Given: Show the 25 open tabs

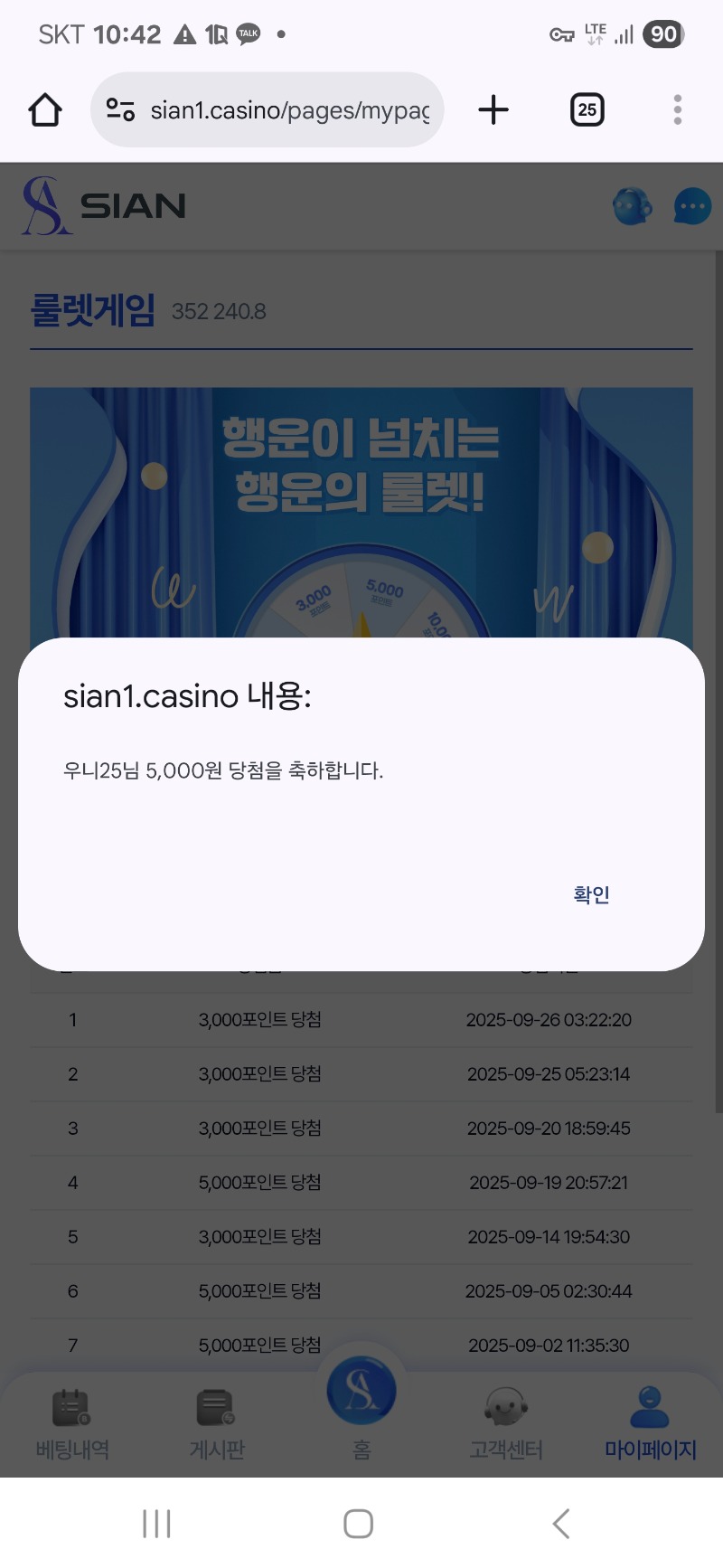Looking at the screenshot, I should click(x=587, y=110).
